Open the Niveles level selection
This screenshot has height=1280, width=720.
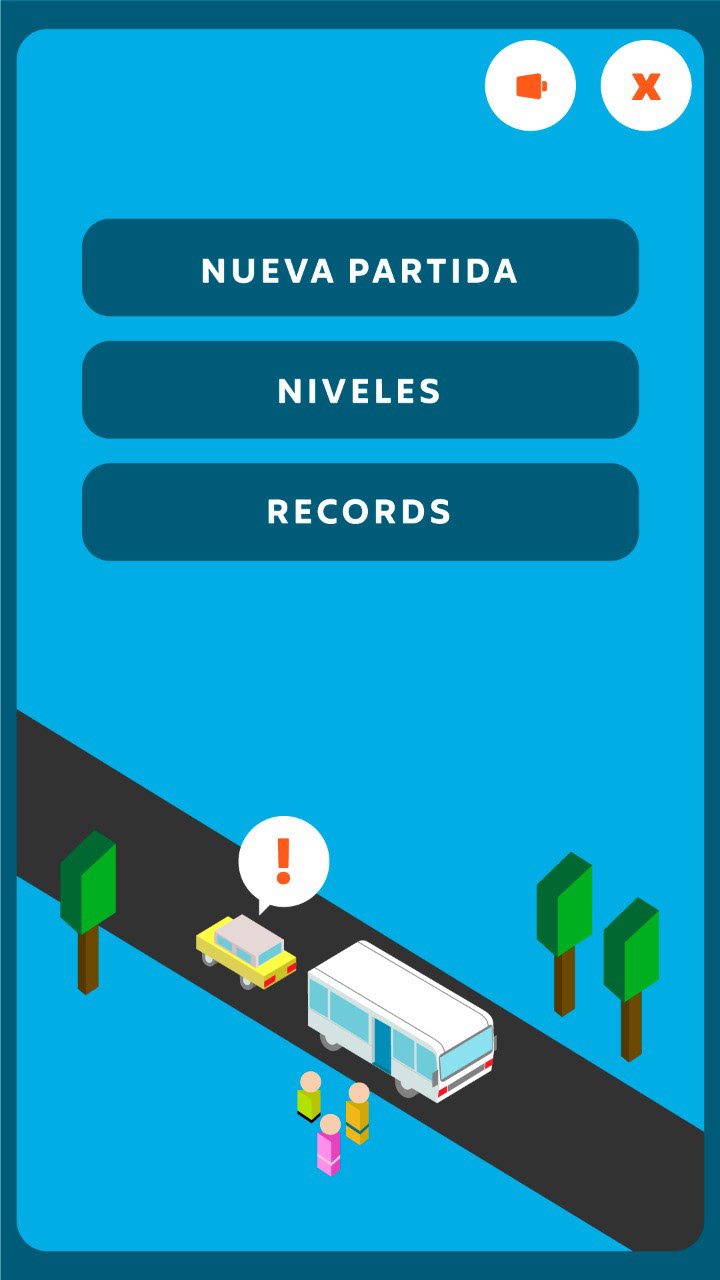point(360,390)
